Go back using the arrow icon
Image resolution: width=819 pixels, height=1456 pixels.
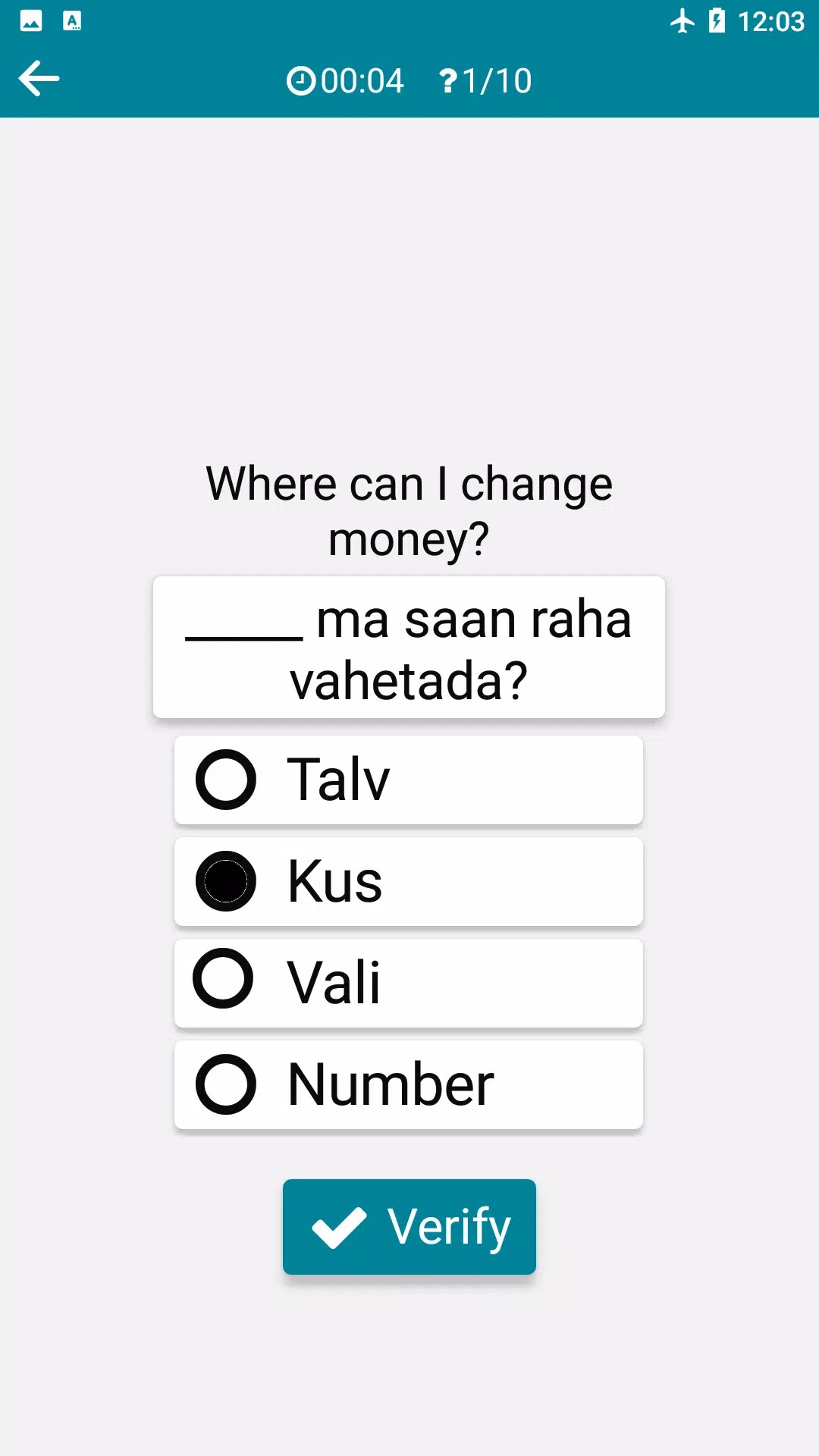pos(39,79)
